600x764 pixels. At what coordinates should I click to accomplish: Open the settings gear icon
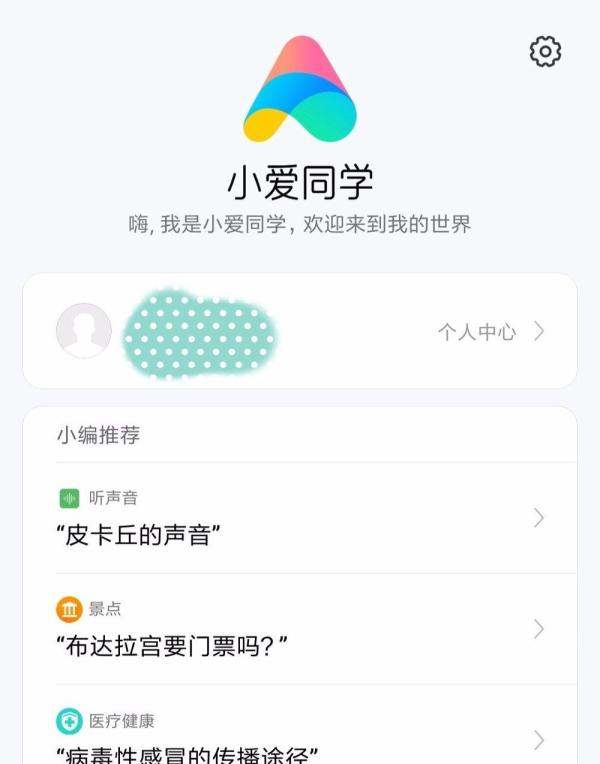click(x=545, y=51)
